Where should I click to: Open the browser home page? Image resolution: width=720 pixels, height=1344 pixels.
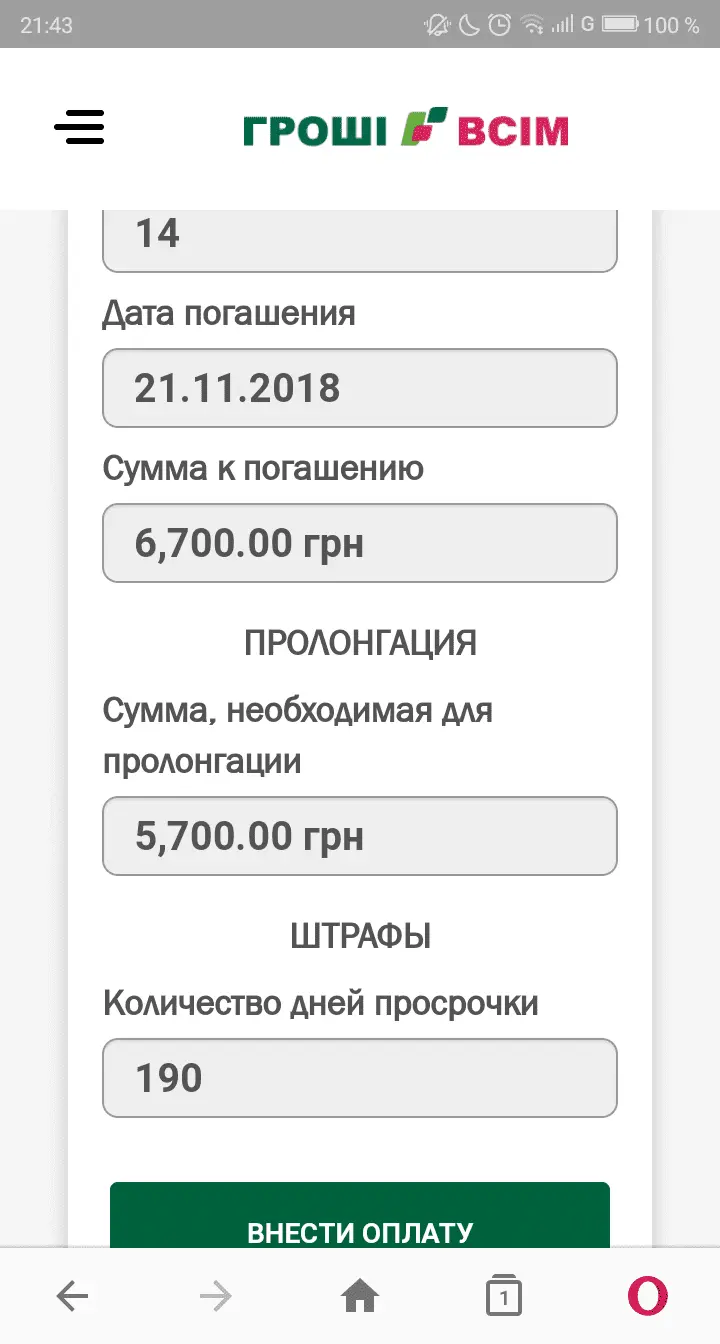360,1297
